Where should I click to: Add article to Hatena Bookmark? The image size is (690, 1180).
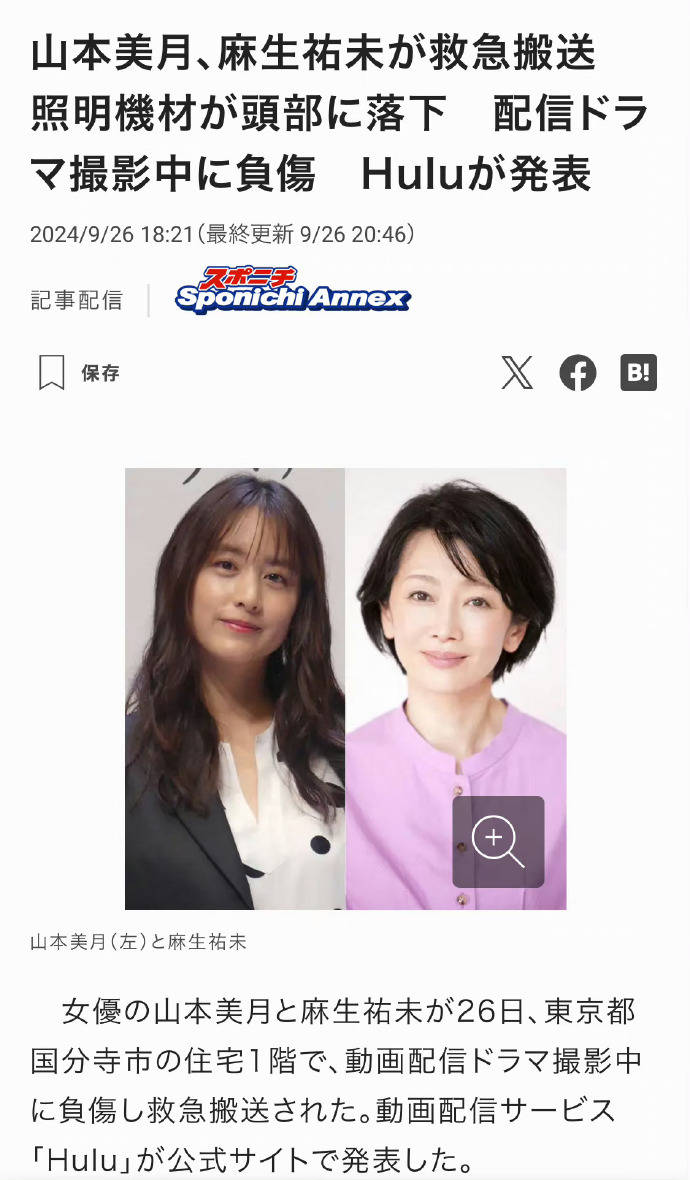638,373
